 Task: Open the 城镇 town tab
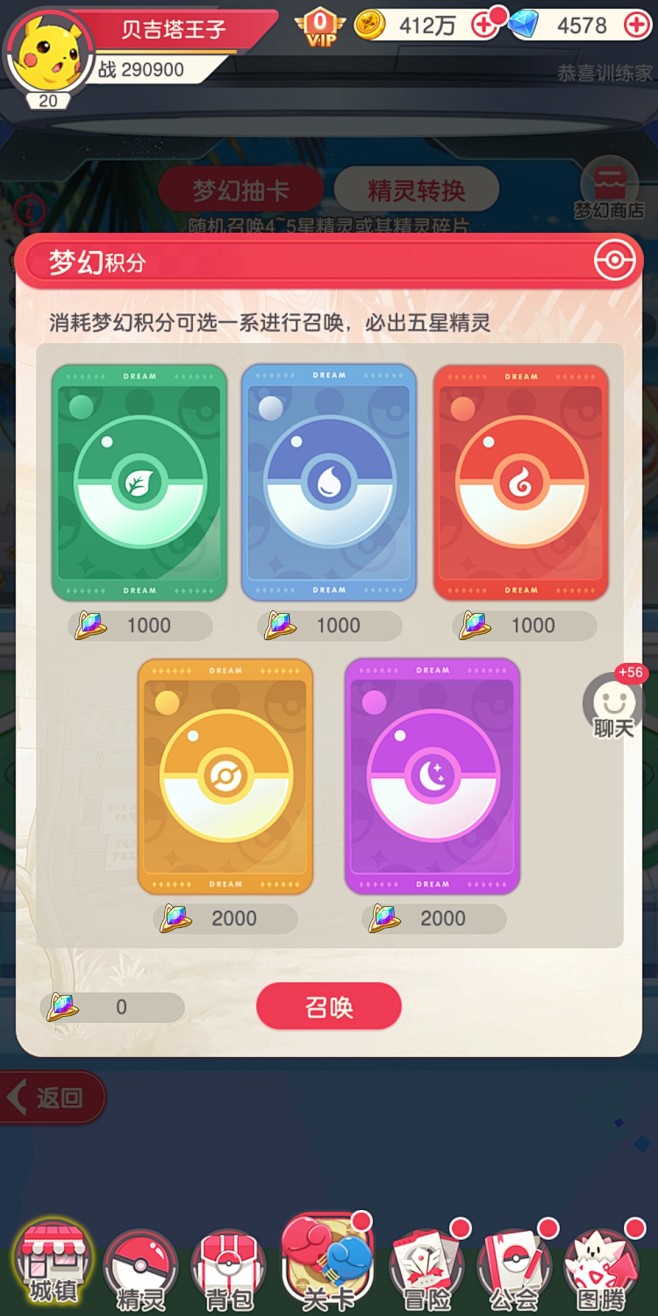(x=53, y=1266)
